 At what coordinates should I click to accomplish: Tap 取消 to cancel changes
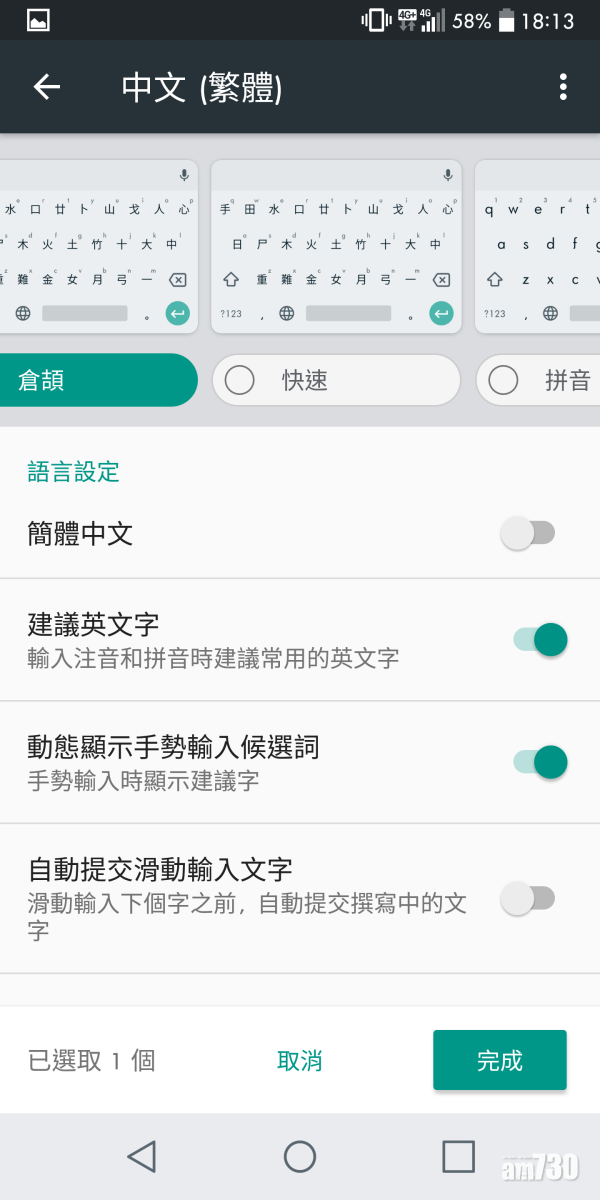(x=299, y=1060)
